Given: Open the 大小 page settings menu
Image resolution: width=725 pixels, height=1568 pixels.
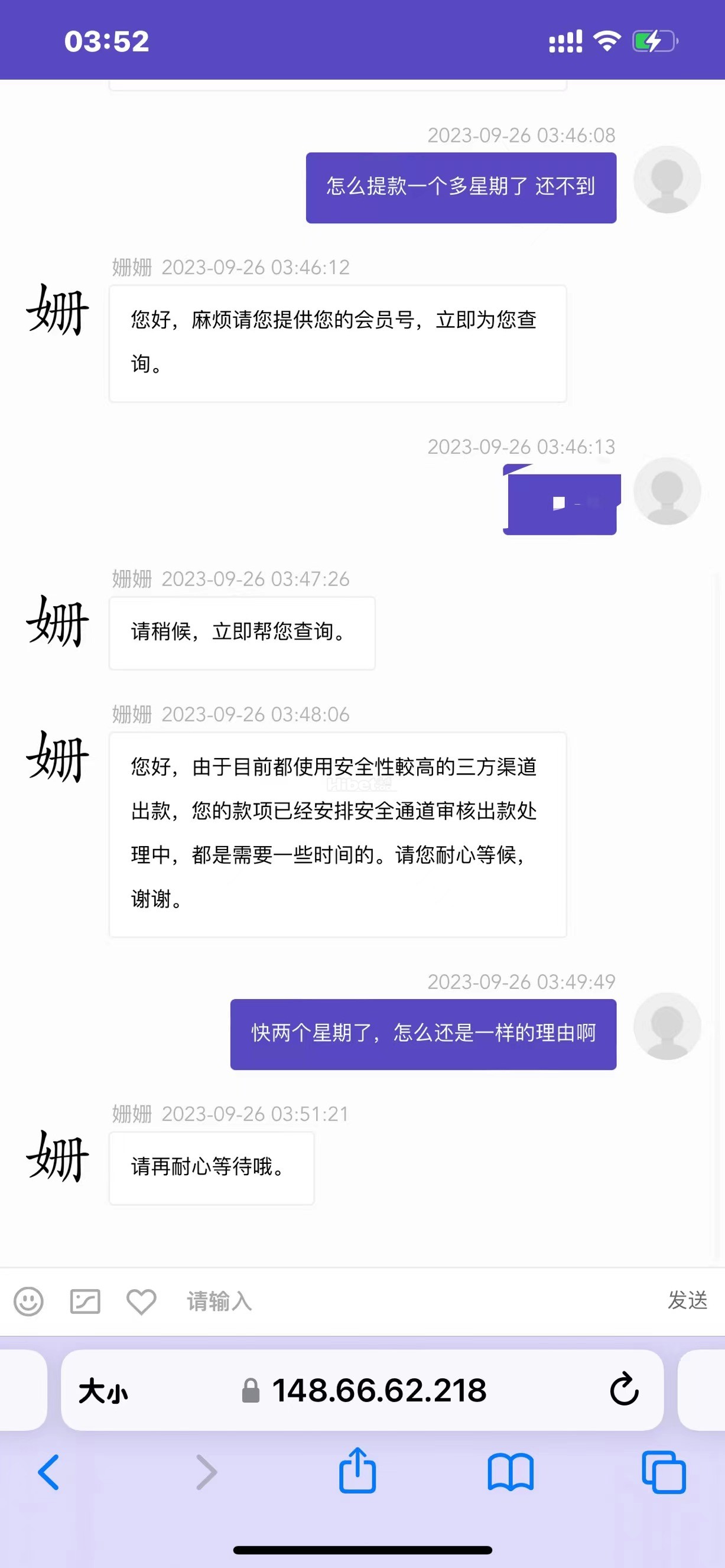Looking at the screenshot, I should (103, 1391).
